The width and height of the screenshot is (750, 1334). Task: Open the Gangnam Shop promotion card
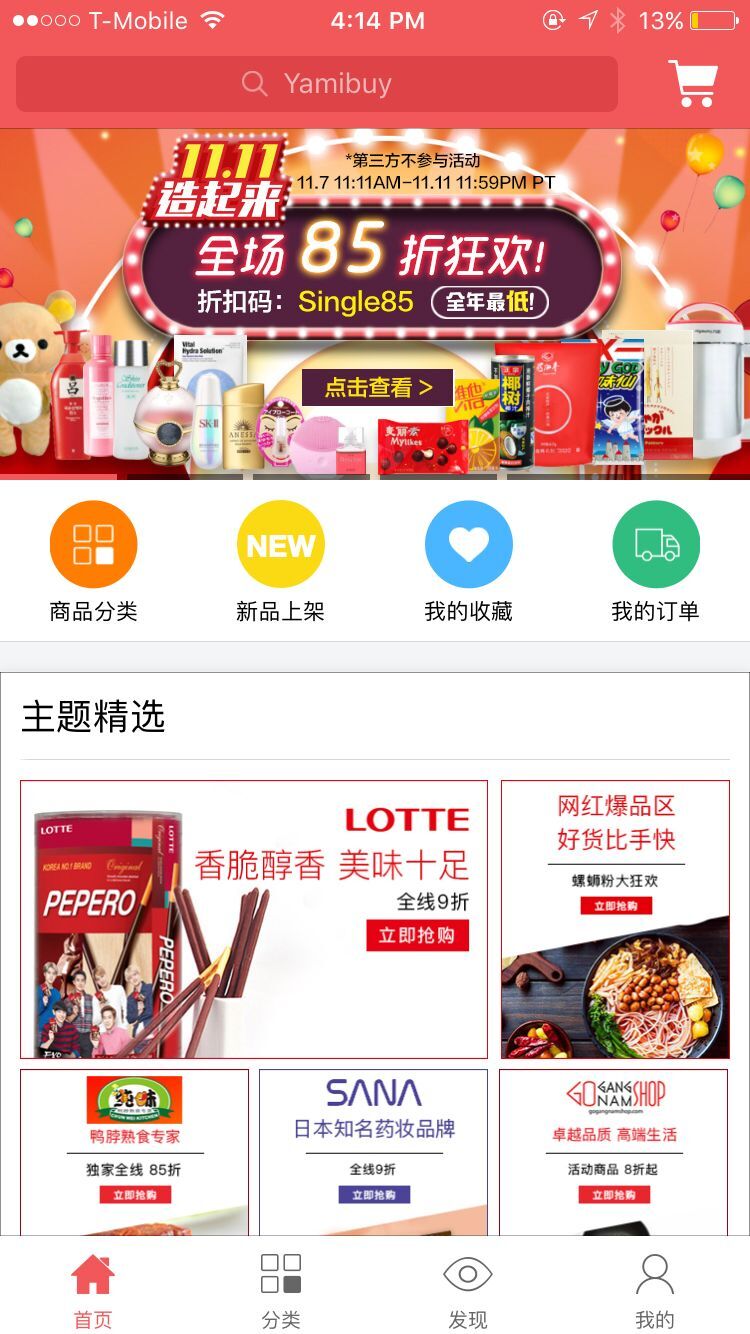[613, 1150]
